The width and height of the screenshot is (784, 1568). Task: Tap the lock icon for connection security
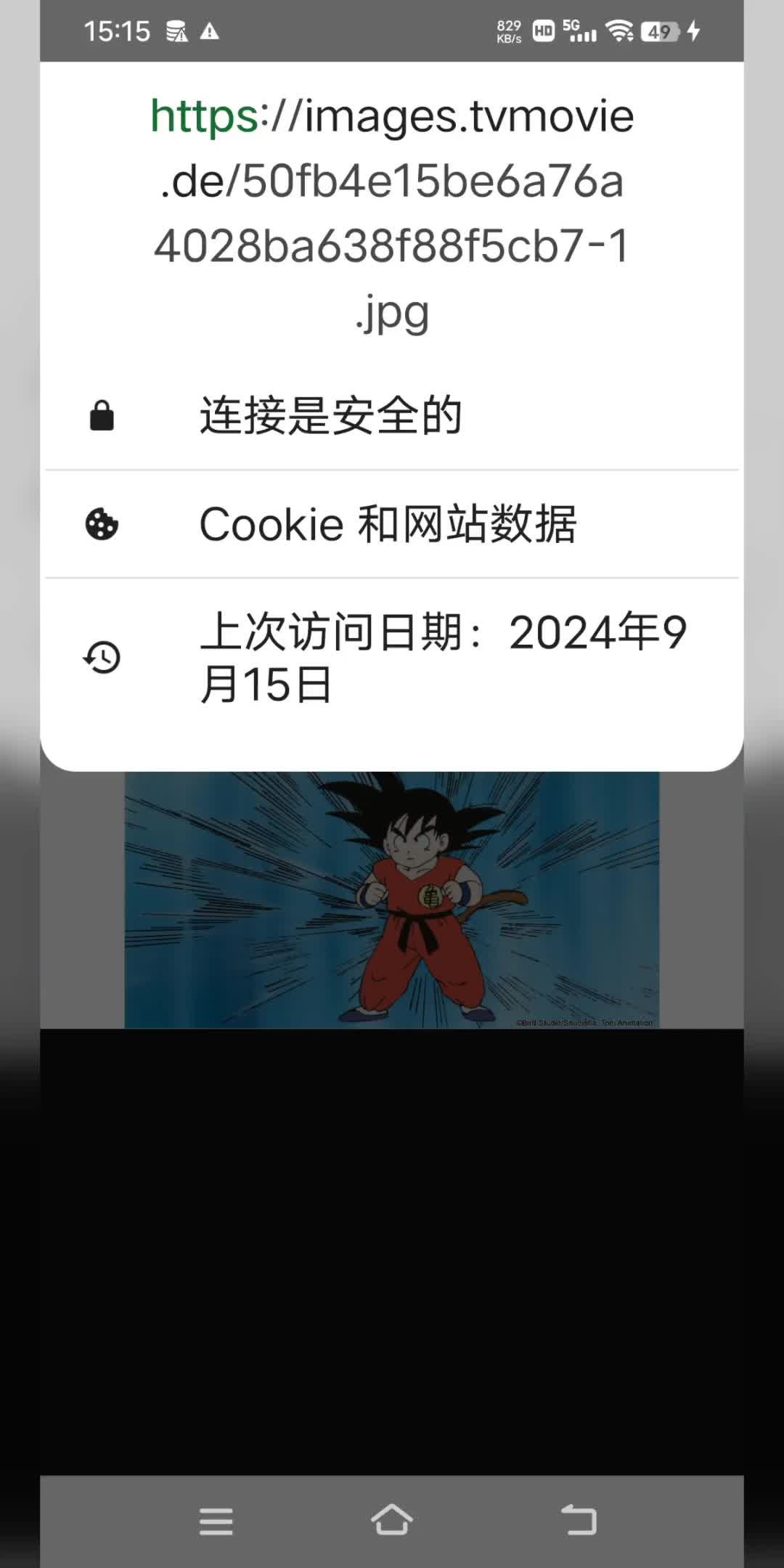(x=101, y=415)
